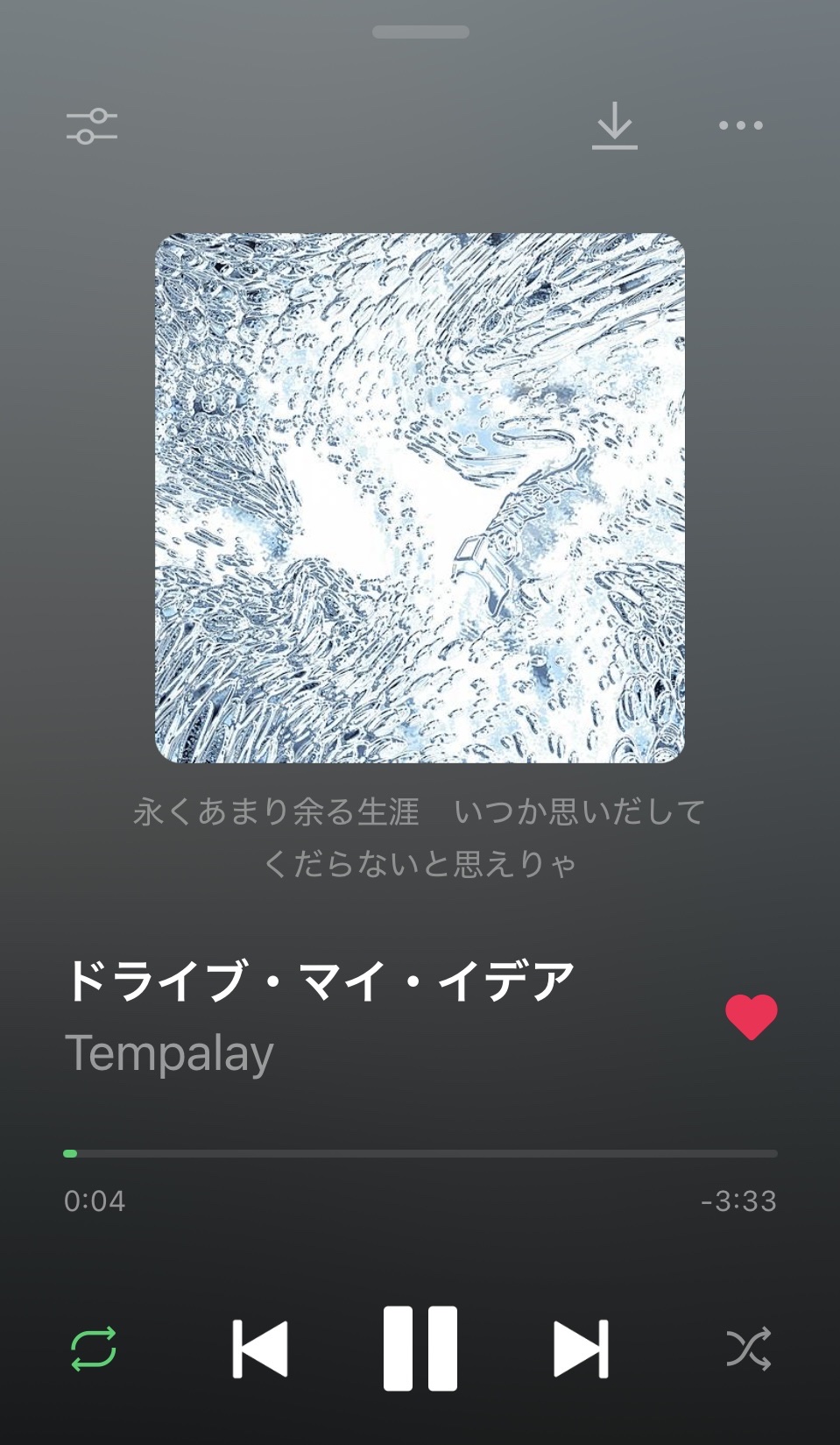The width and height of the screenshot is (840, 1445).
Task: Open the audio settings sliders icon
Action: tap(92, 126)
